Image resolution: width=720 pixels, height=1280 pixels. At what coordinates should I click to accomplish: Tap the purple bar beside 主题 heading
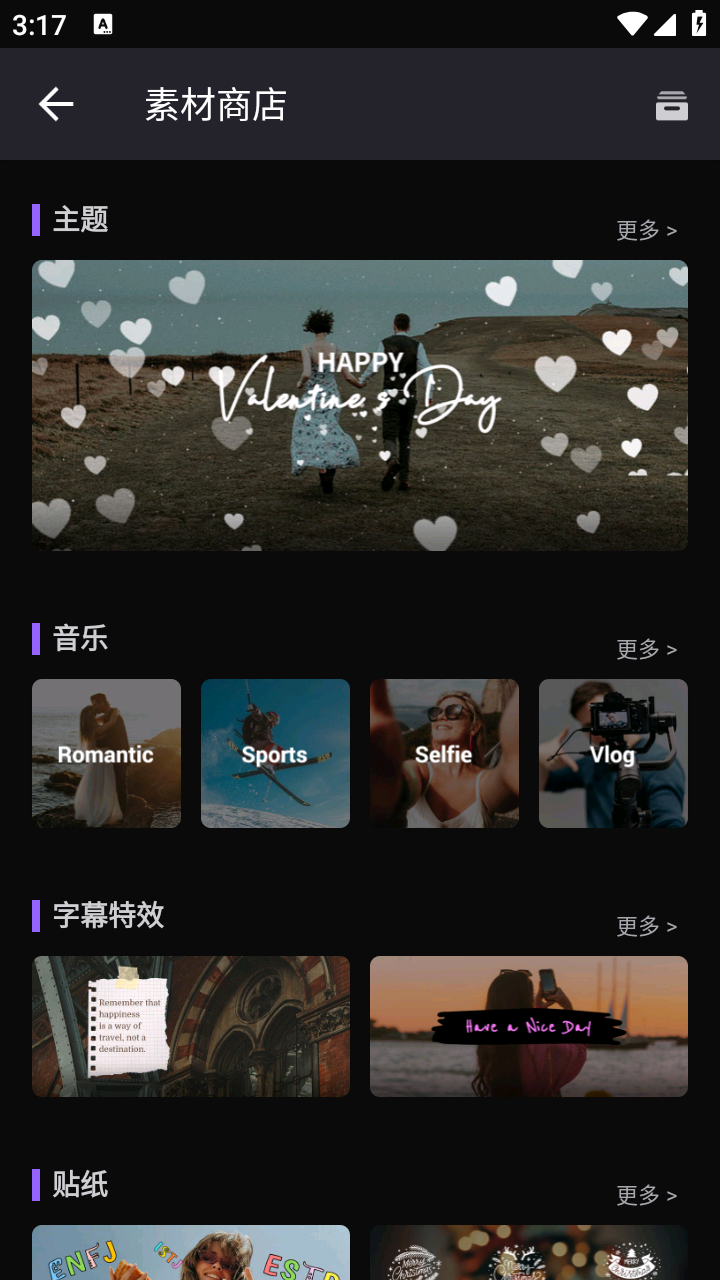37,218
